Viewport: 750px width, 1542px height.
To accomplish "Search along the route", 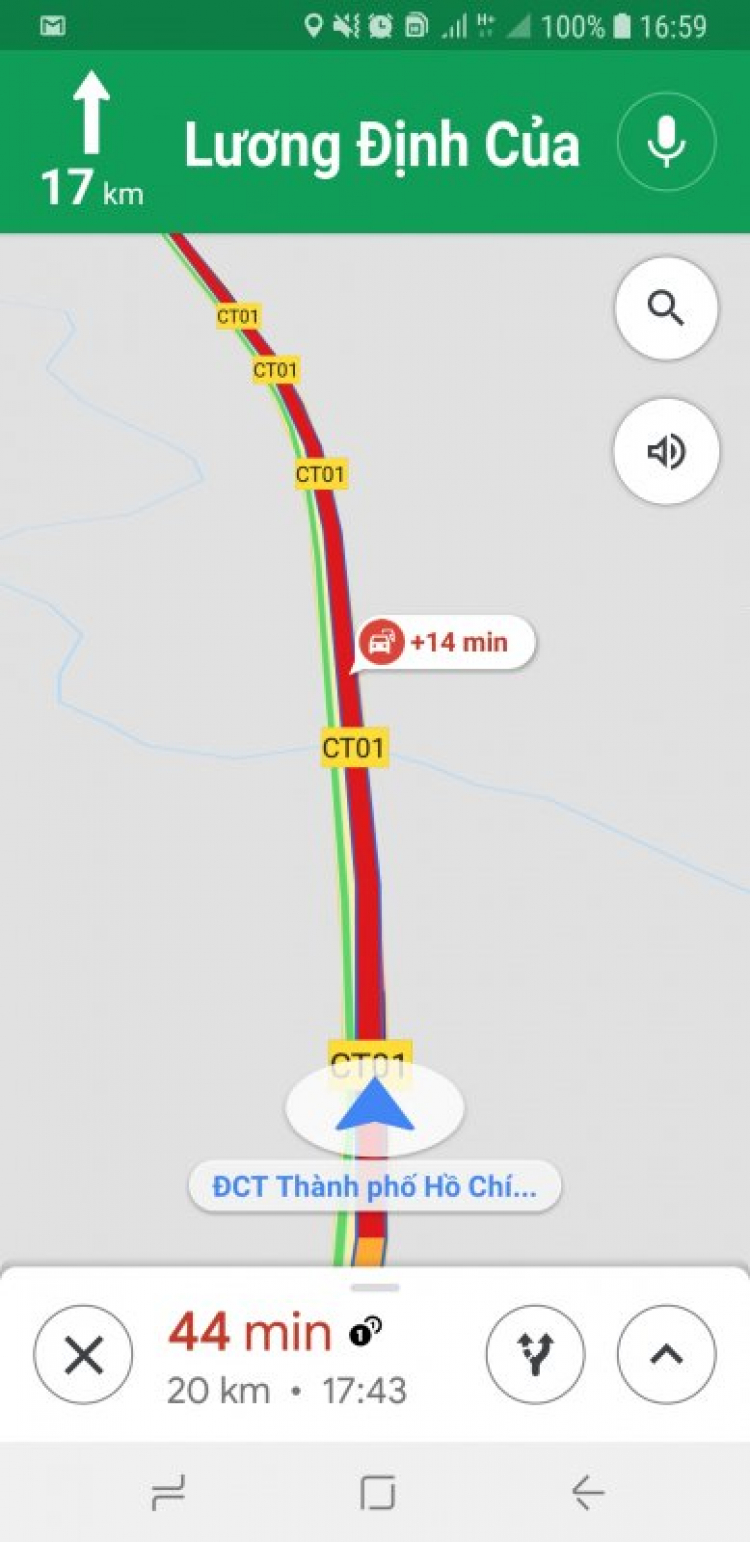I will point(666,308).
